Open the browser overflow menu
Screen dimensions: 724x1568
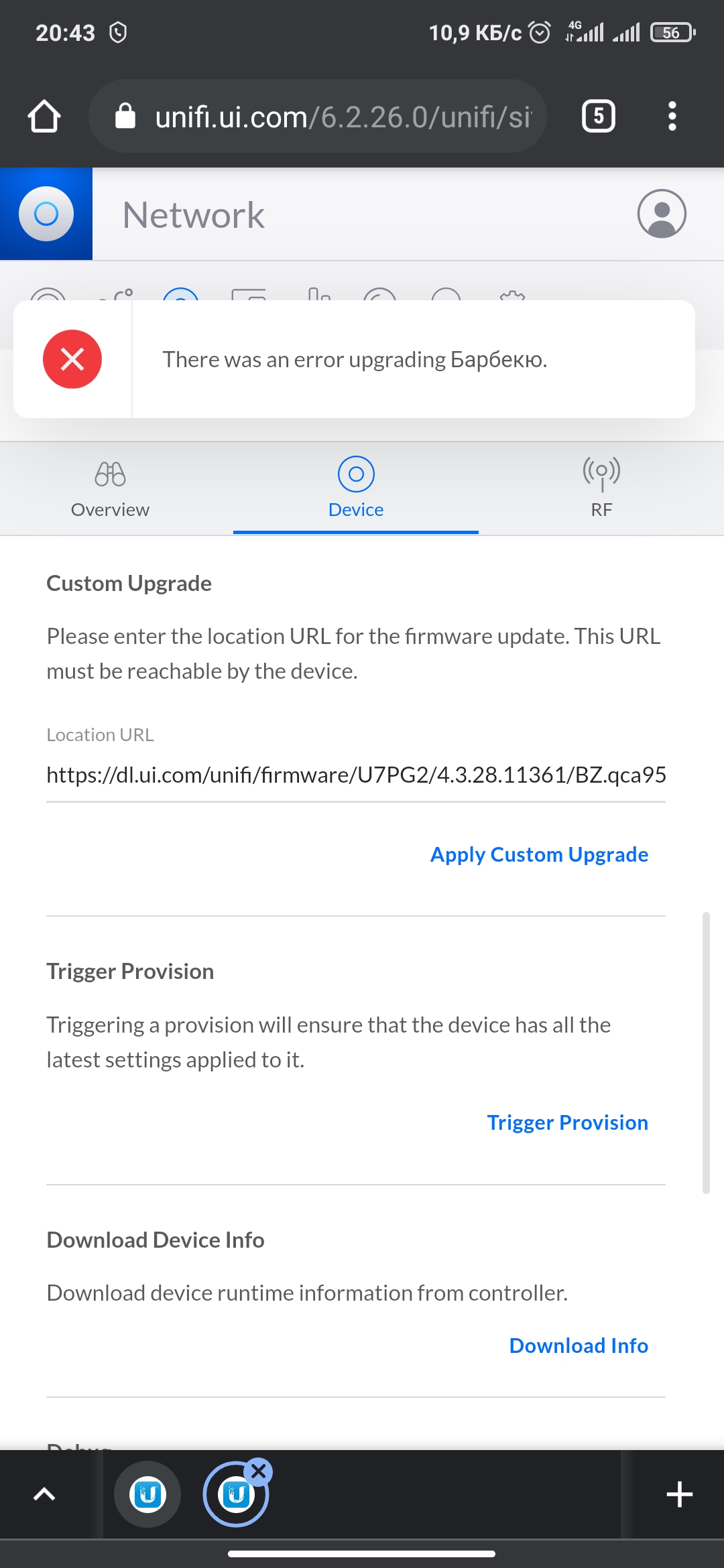[672, 117]
